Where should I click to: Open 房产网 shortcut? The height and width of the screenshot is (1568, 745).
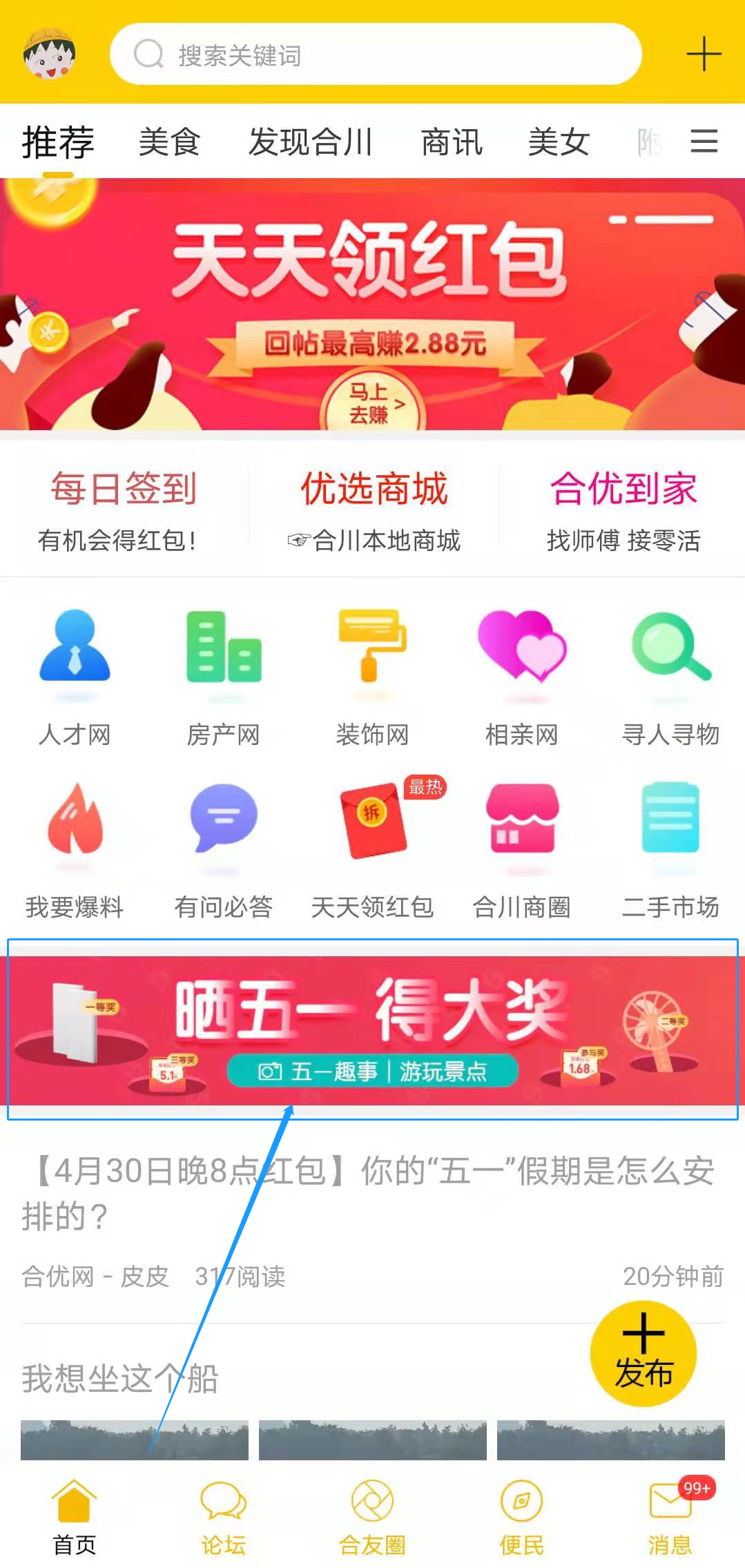(223, 677)
